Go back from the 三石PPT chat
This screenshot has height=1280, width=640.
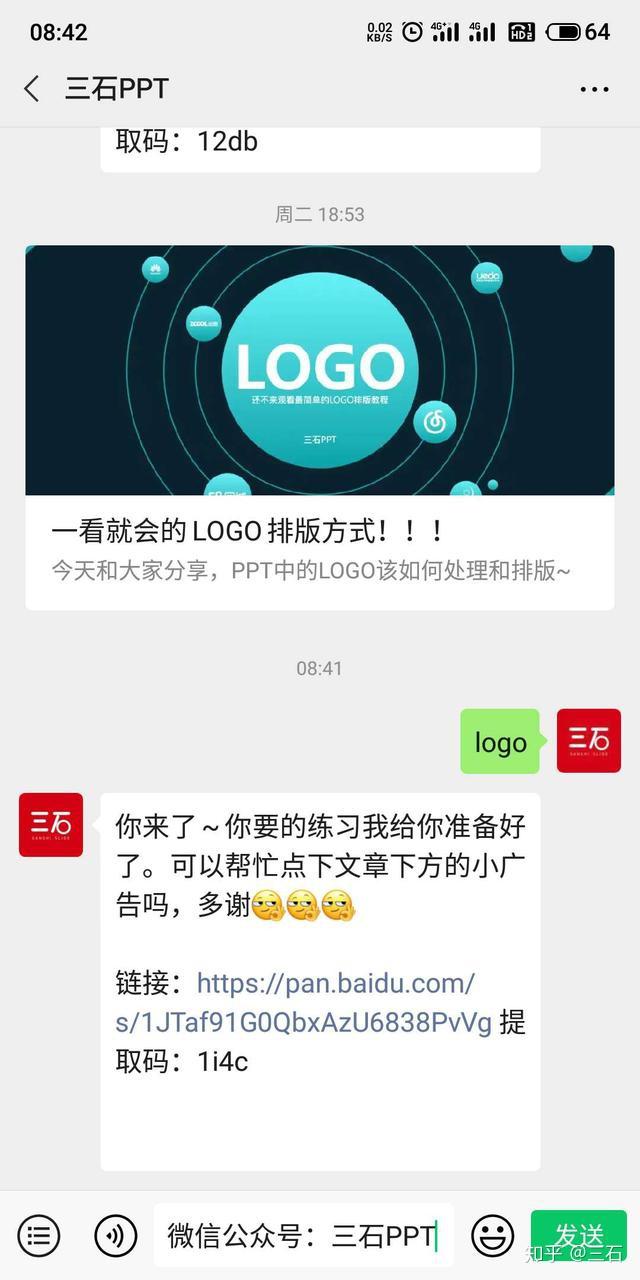click(32, 88)
